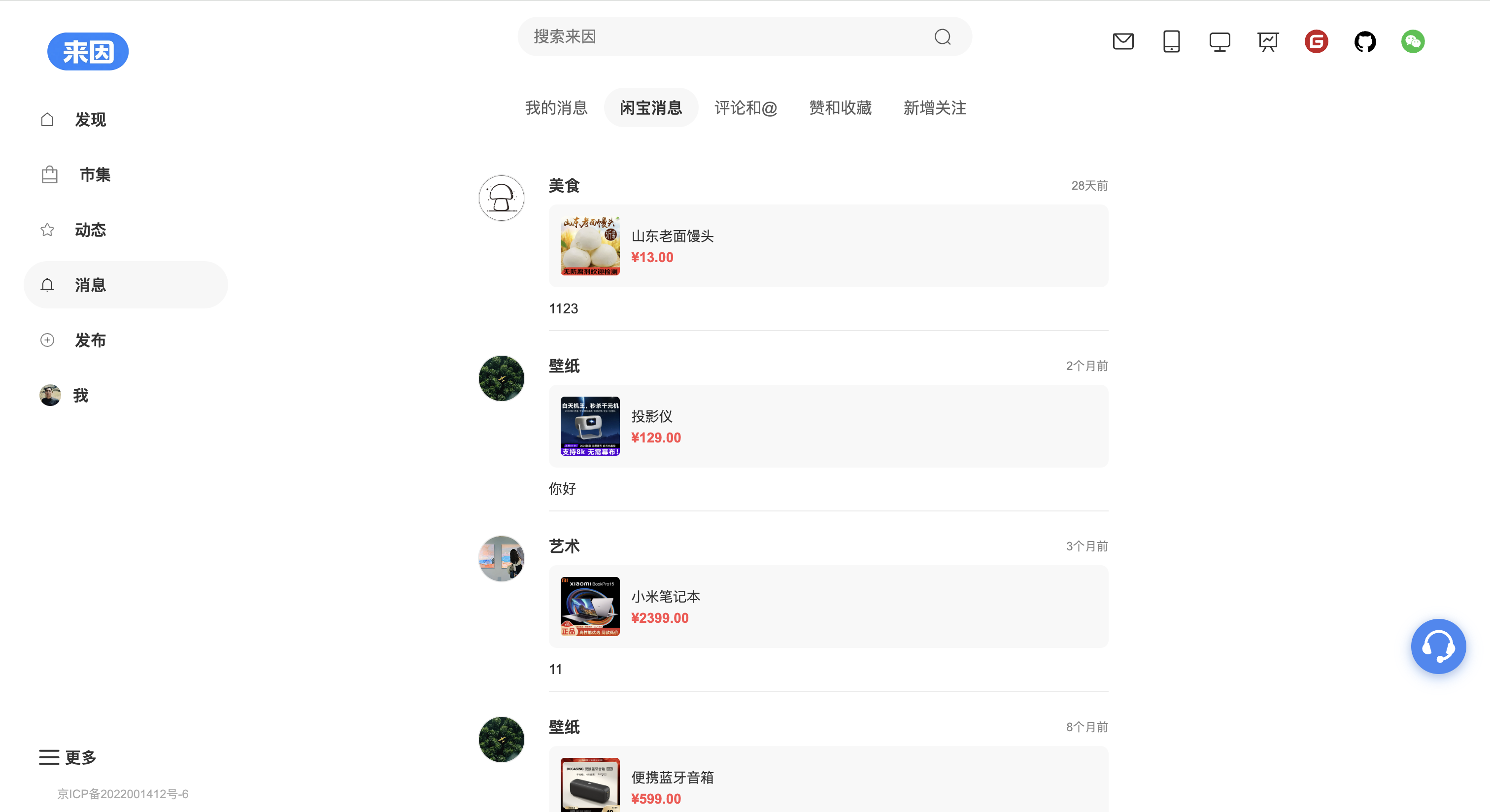Open 市集 in the sidebar
This screenshot has height=812, width=1490.
click(94, 174)
